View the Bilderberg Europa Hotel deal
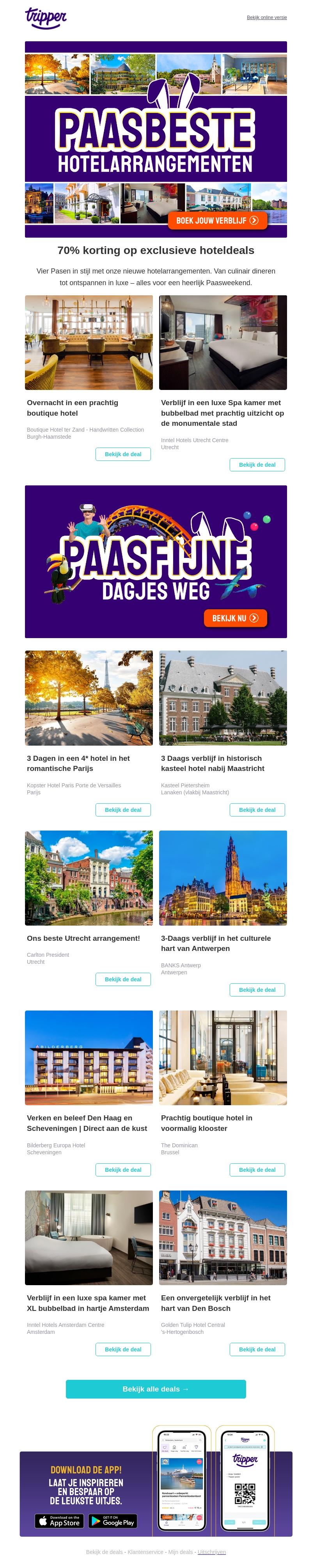 point(123,1169)
